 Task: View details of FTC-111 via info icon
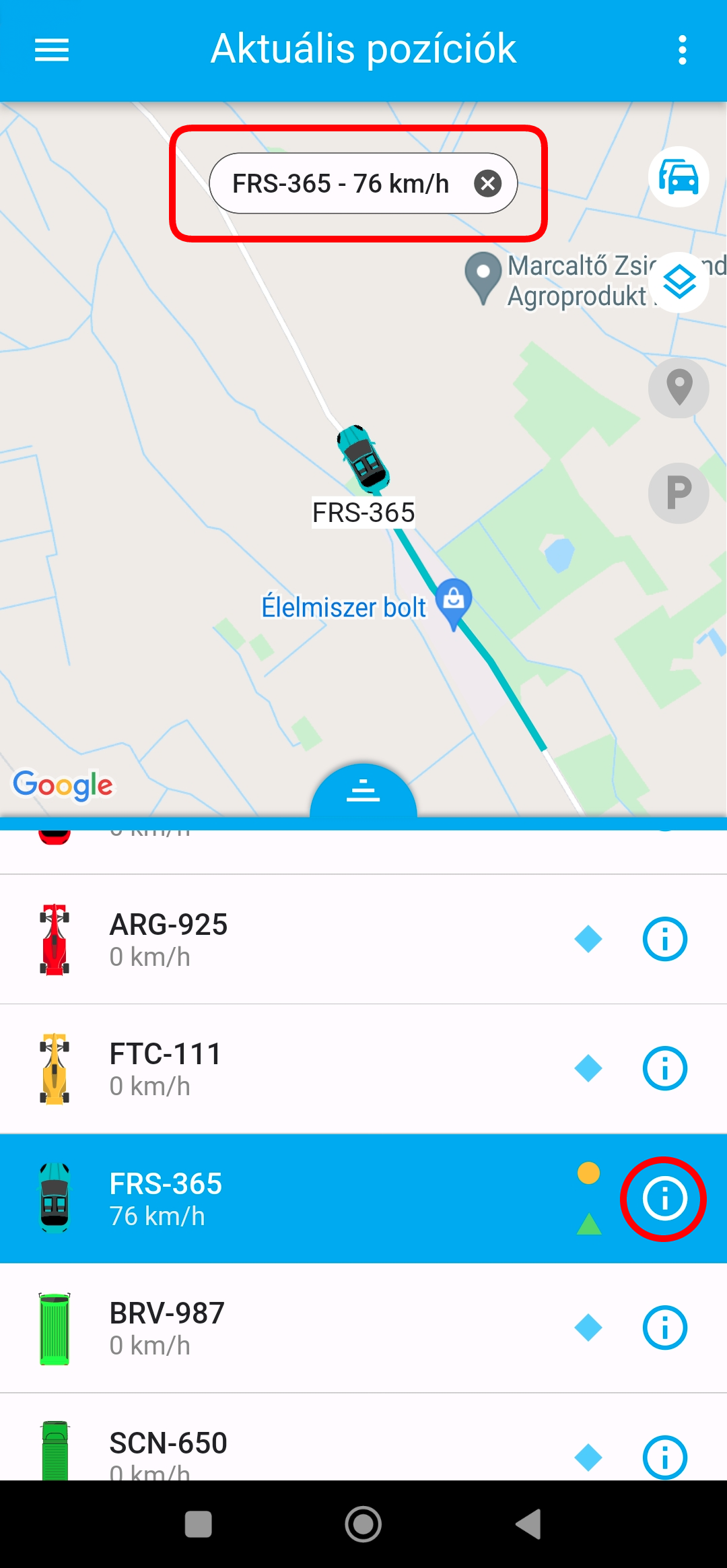pyautogui.click(x=665, y=1069)
